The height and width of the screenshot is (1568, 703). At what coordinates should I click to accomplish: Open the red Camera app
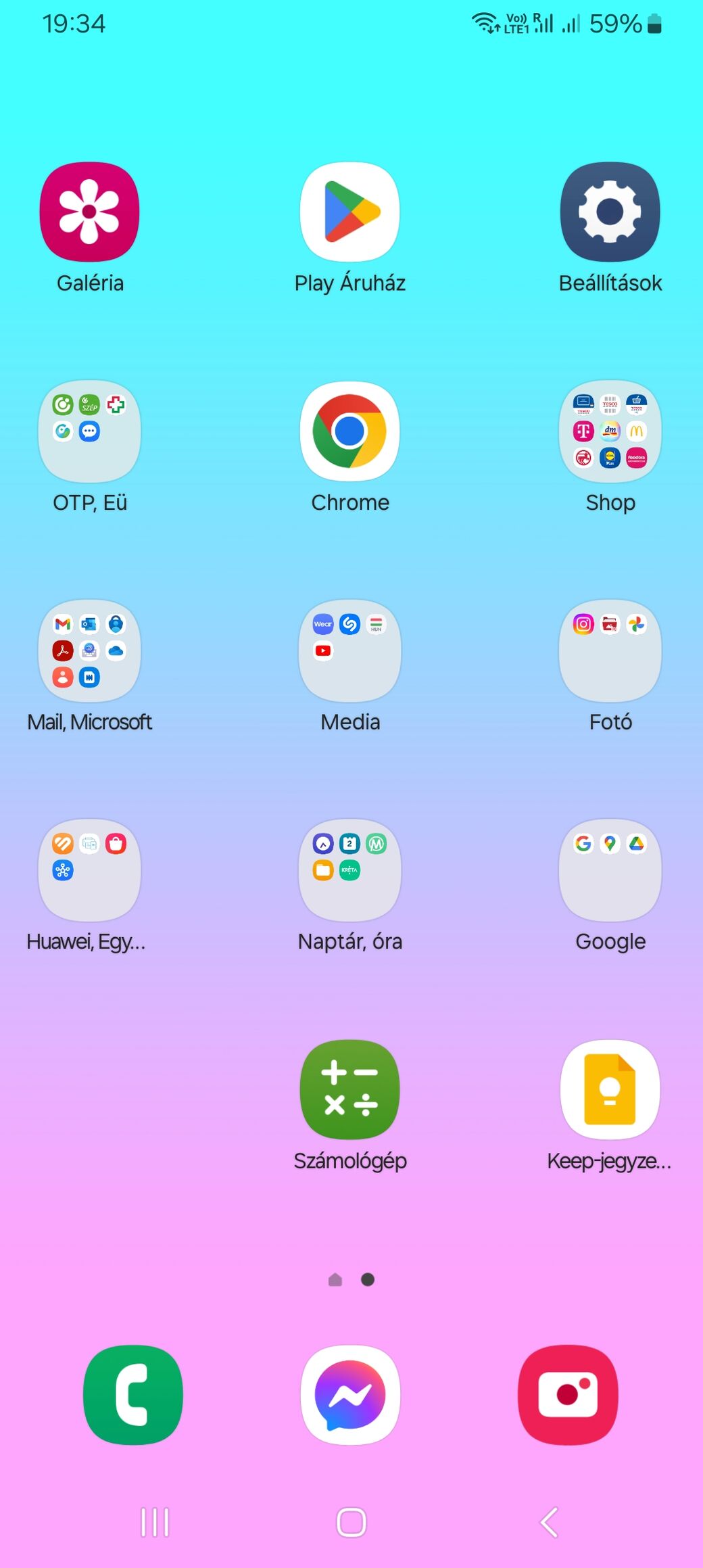coord(568,1395)
